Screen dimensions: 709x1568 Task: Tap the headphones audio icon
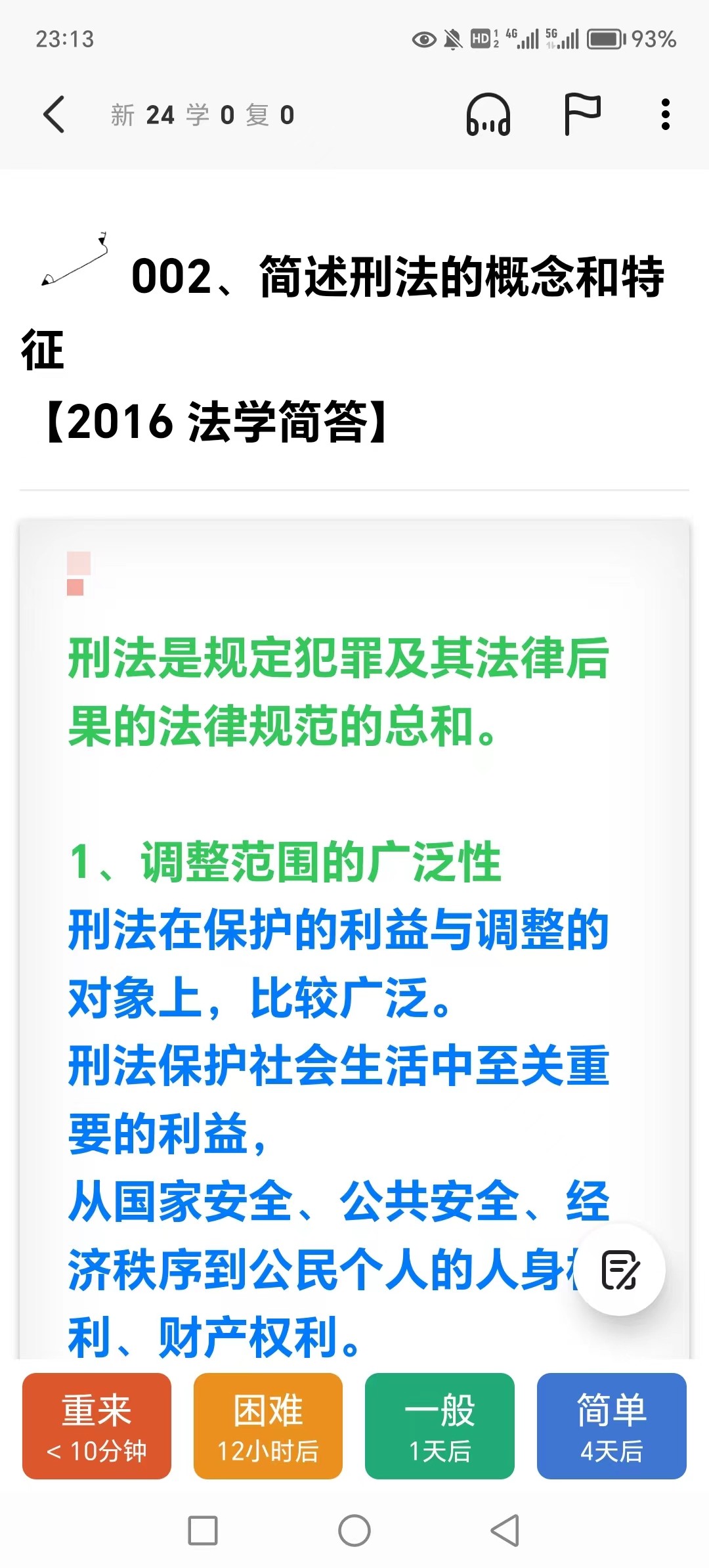(488, 115)
